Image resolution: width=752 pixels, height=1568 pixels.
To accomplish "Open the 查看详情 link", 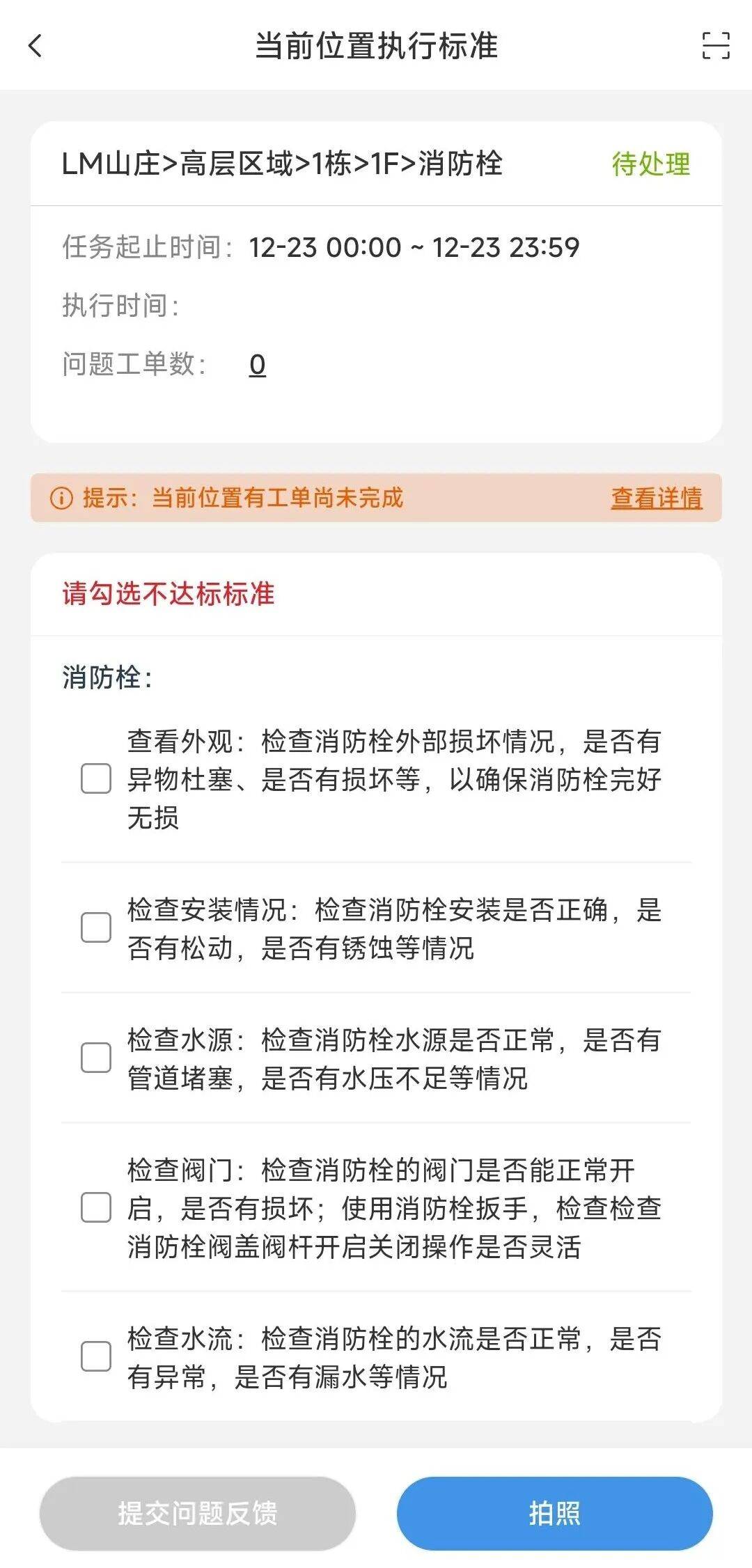I will 656,499.
